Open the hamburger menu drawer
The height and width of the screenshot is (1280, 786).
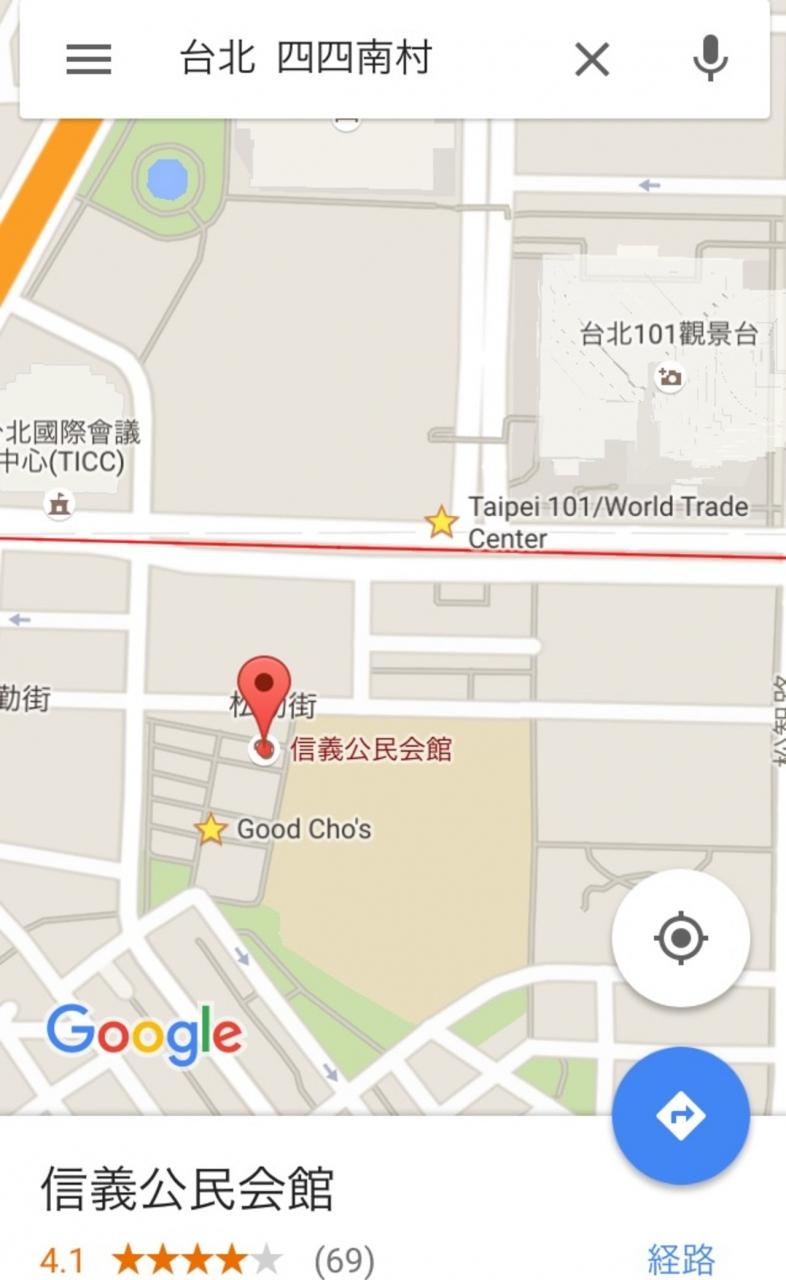89,60
